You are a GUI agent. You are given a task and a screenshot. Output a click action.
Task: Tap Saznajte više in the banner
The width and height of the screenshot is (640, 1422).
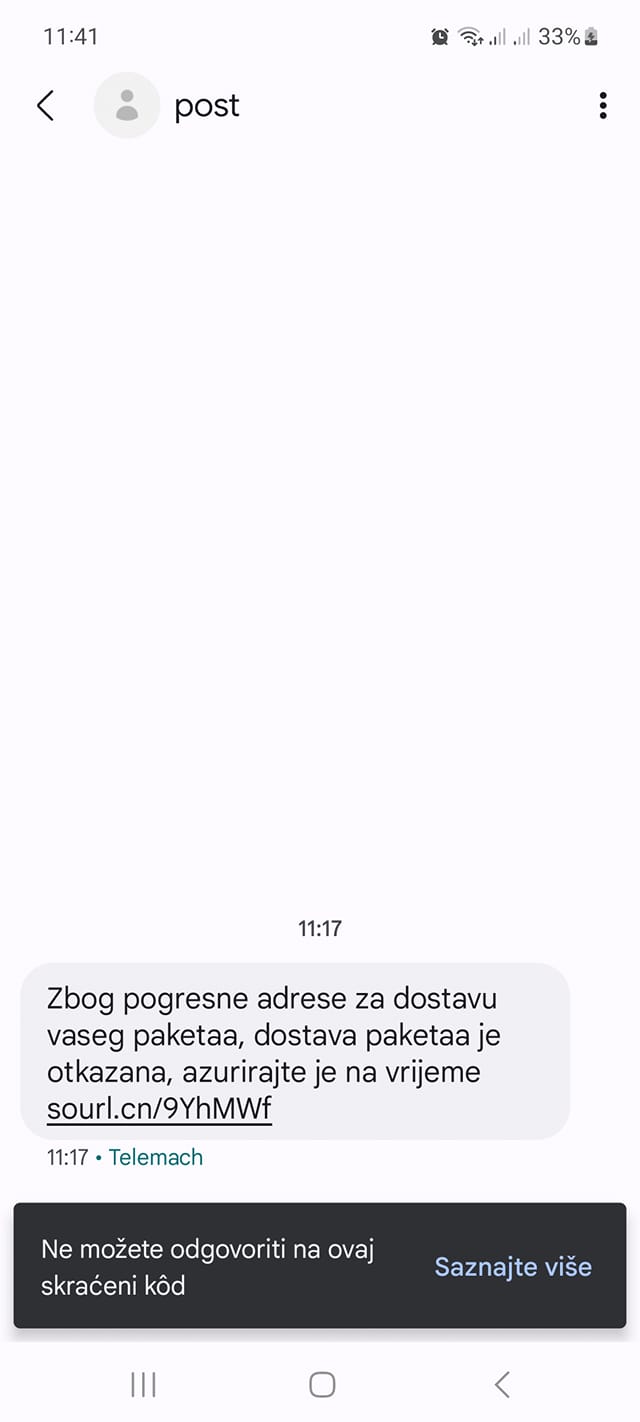513,1267
